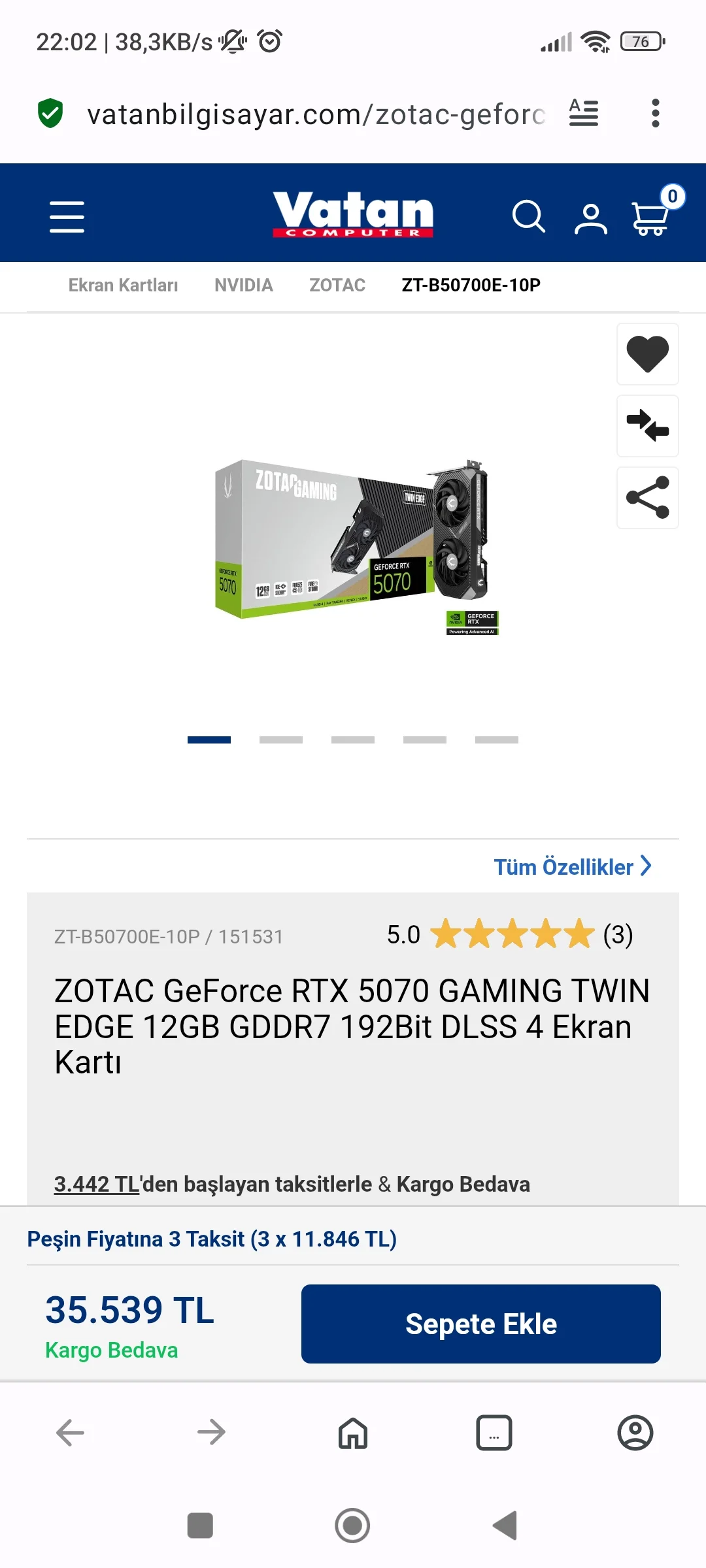Tap the browser address bar URL
706x1568 pixels.
click(x=316, y=114)
